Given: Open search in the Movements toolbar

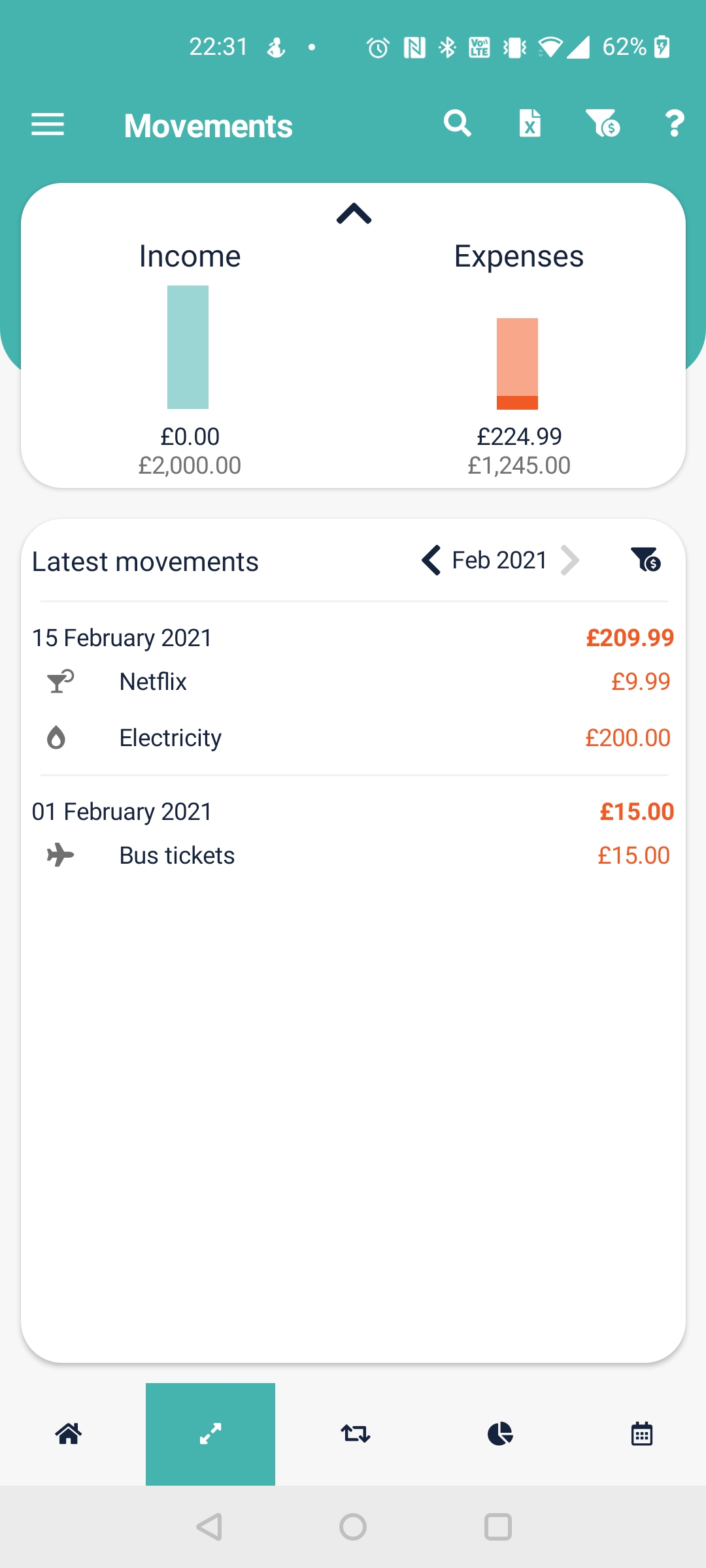Looking at the screenshot, I should (457, 123).
